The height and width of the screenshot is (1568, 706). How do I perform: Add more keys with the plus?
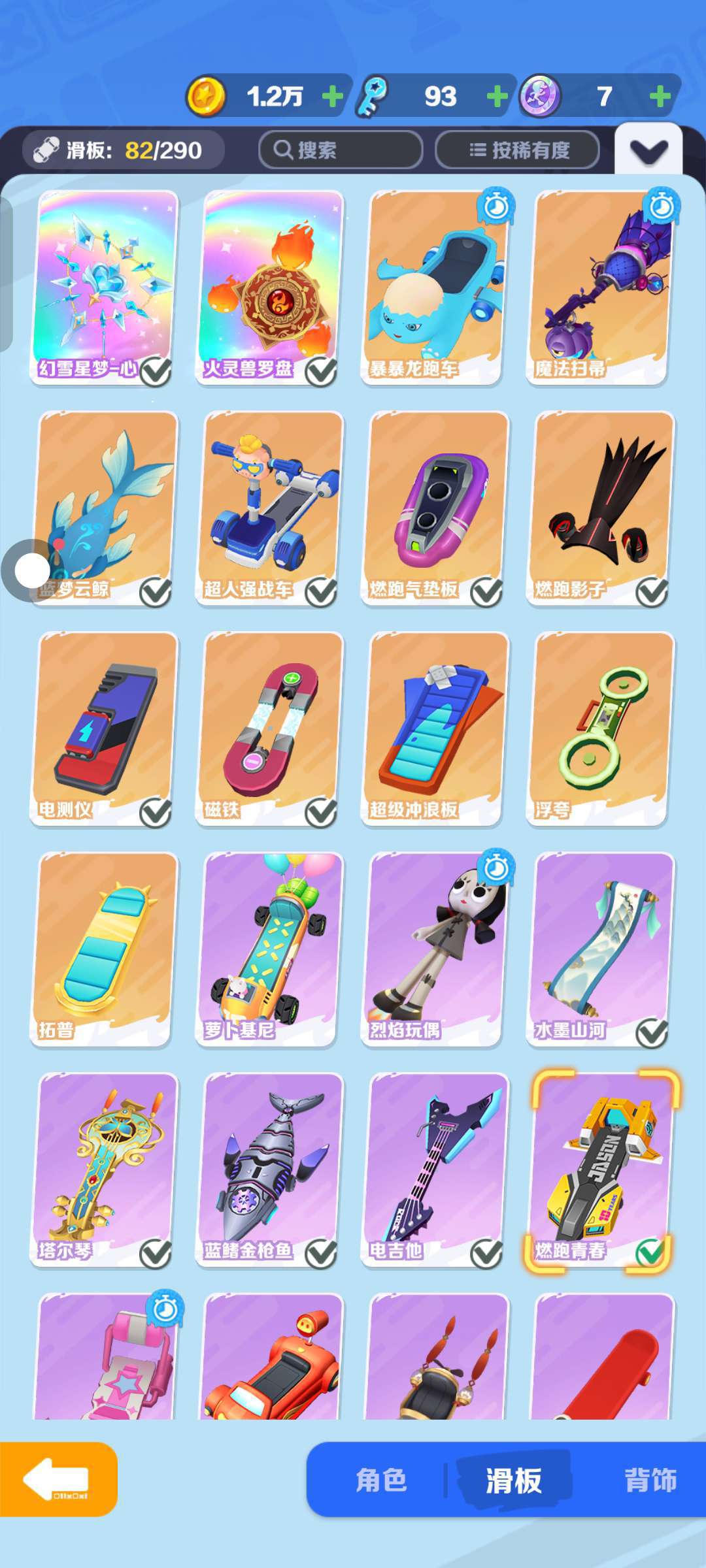tap(497, 97)
